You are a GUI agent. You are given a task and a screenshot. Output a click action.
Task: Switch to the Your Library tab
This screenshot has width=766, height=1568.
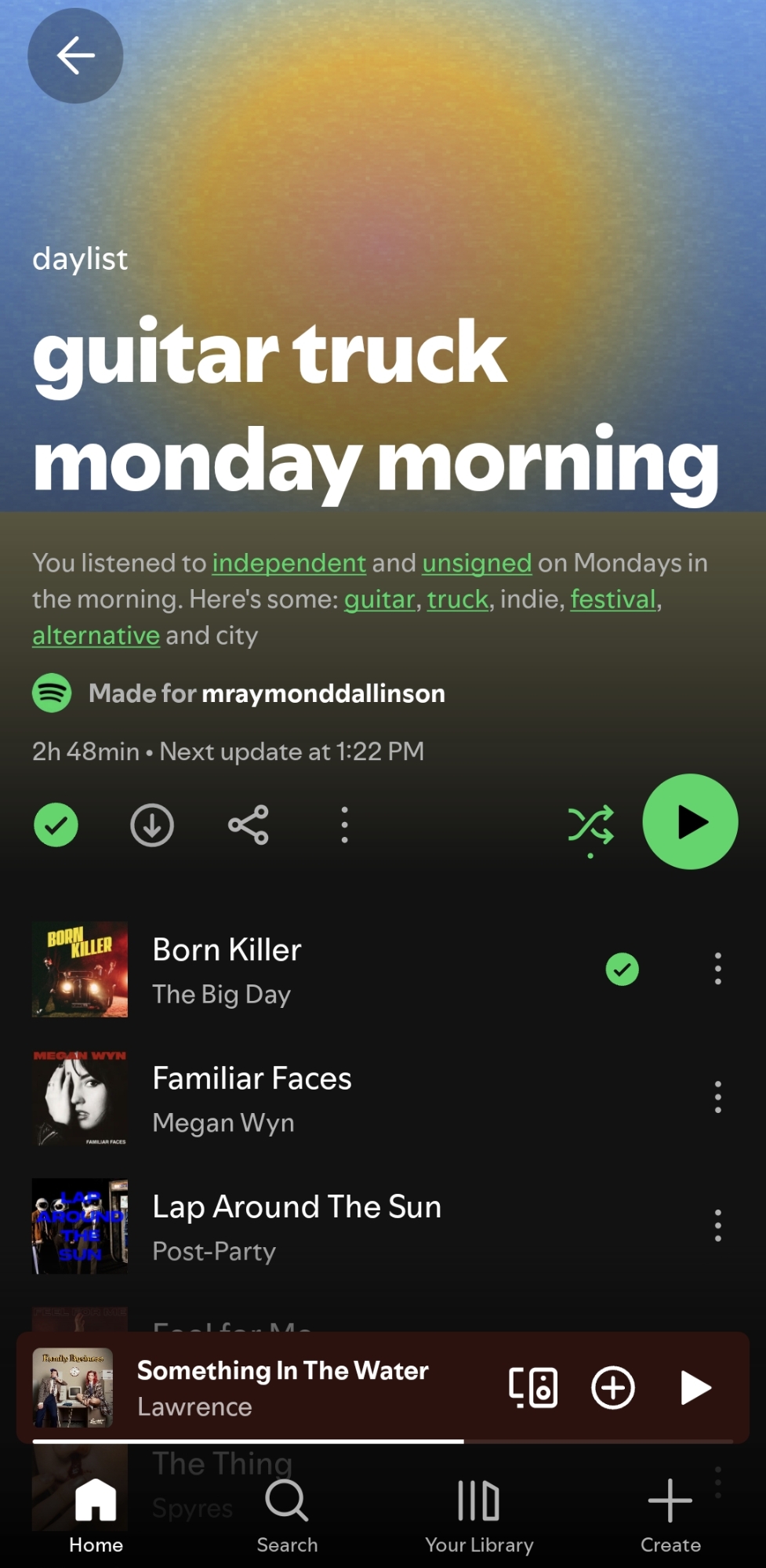coord(478,1515)
